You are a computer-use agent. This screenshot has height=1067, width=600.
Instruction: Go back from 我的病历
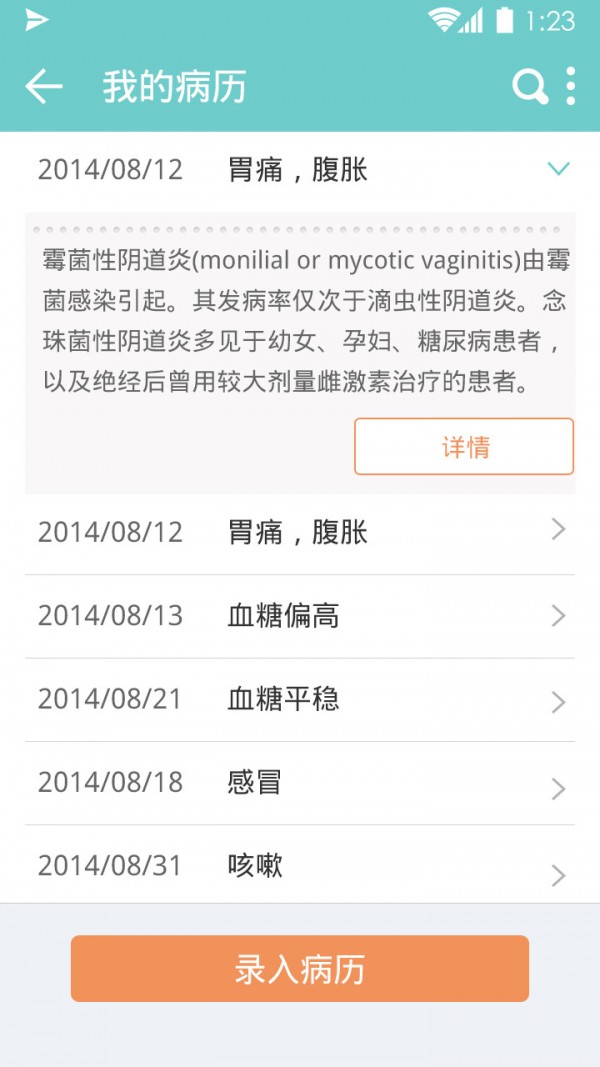click(44, 87)
